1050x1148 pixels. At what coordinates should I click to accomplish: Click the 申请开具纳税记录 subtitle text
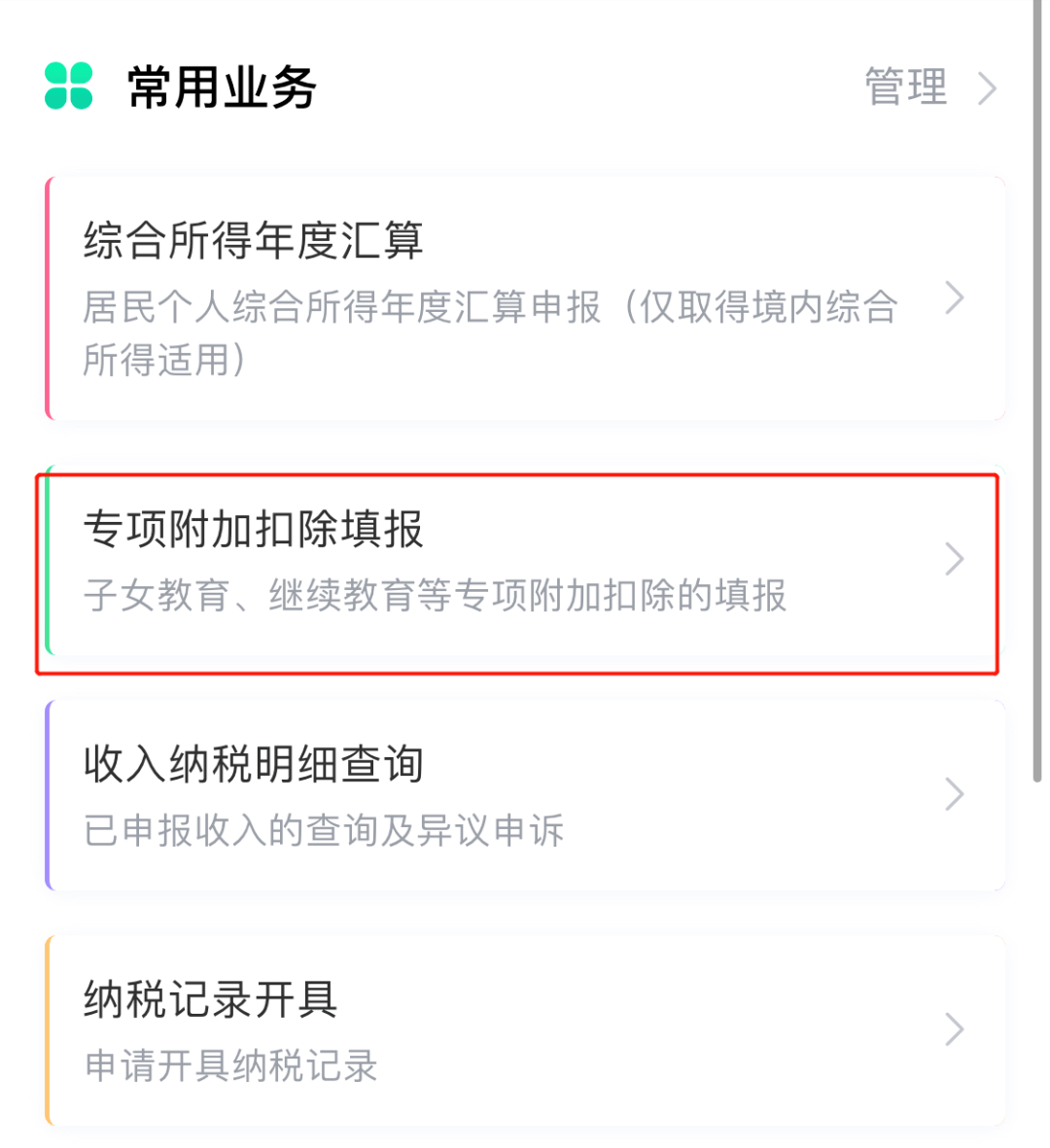(x=233, y=1067)
